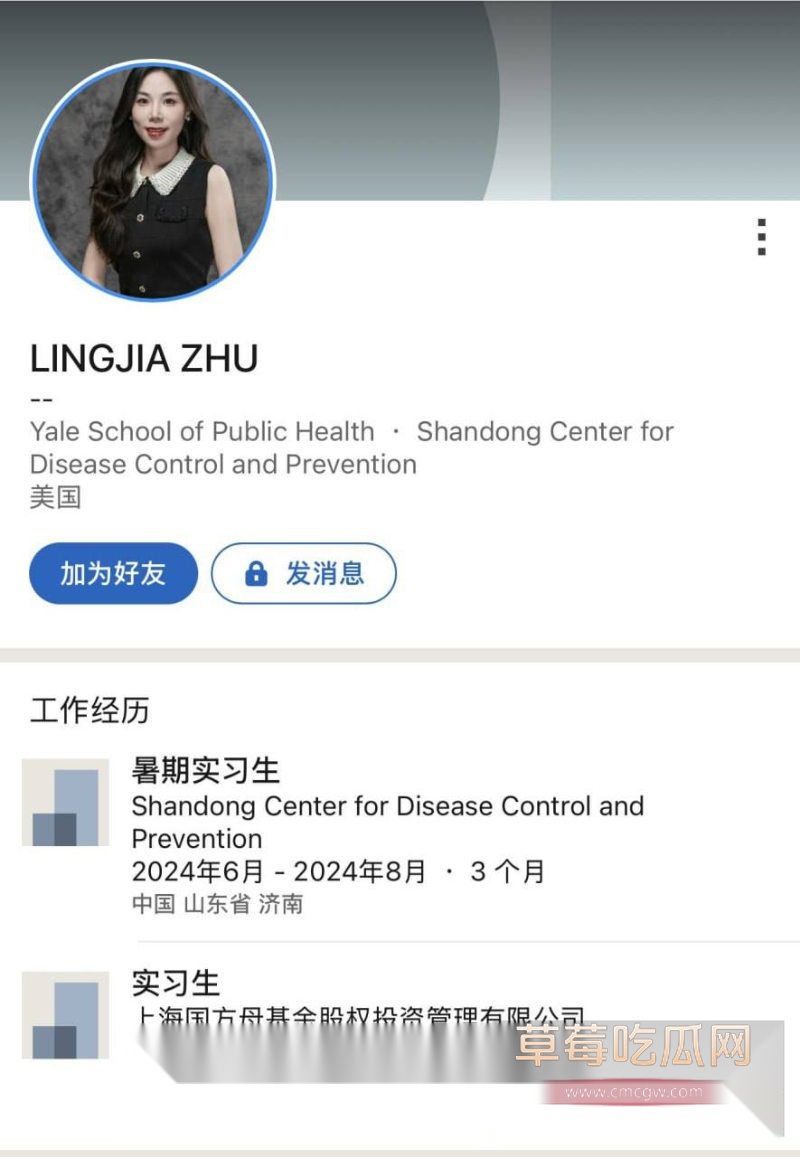Select the 工作经历 section header

tap(88, 712)
